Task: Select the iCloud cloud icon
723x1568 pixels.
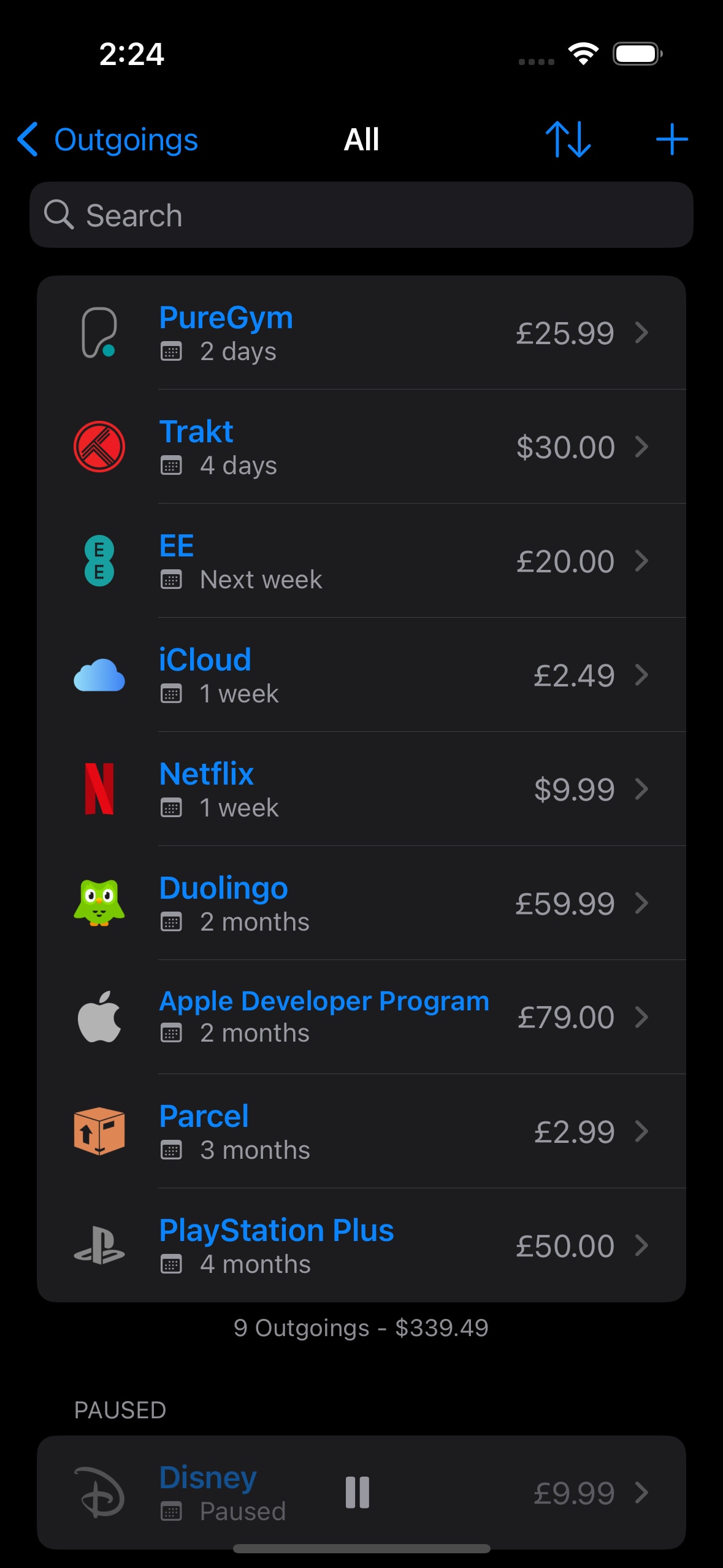Action: click(x=100, y=675)
